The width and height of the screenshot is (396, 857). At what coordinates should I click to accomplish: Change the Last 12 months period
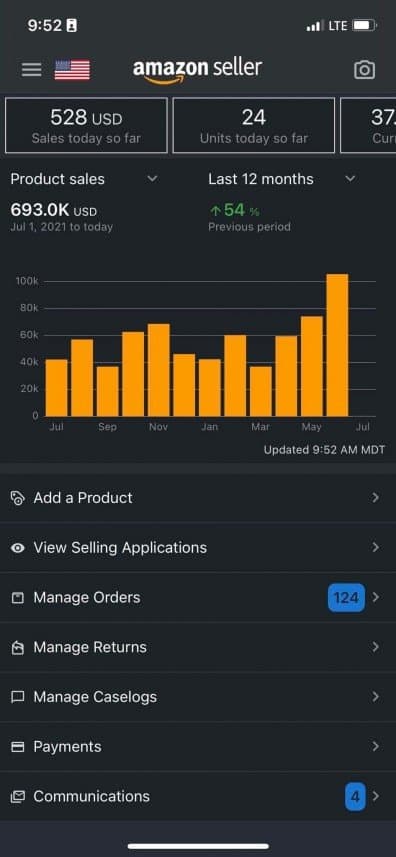tap(282, 179)
